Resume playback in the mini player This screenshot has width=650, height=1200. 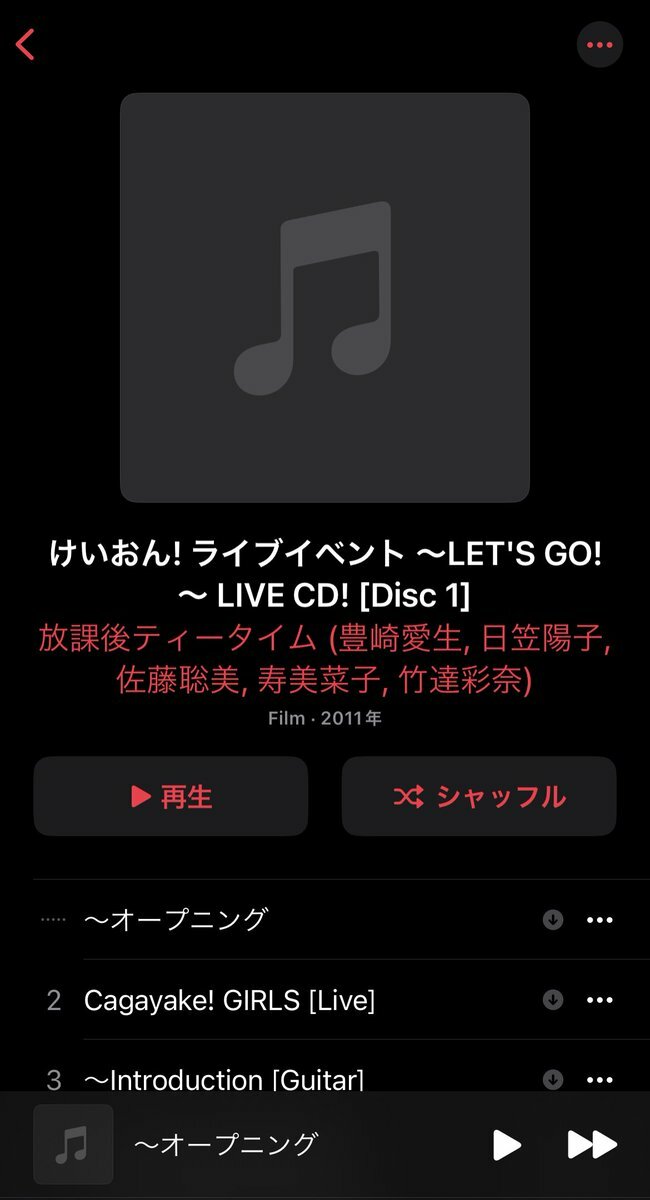coord(507,1145)
